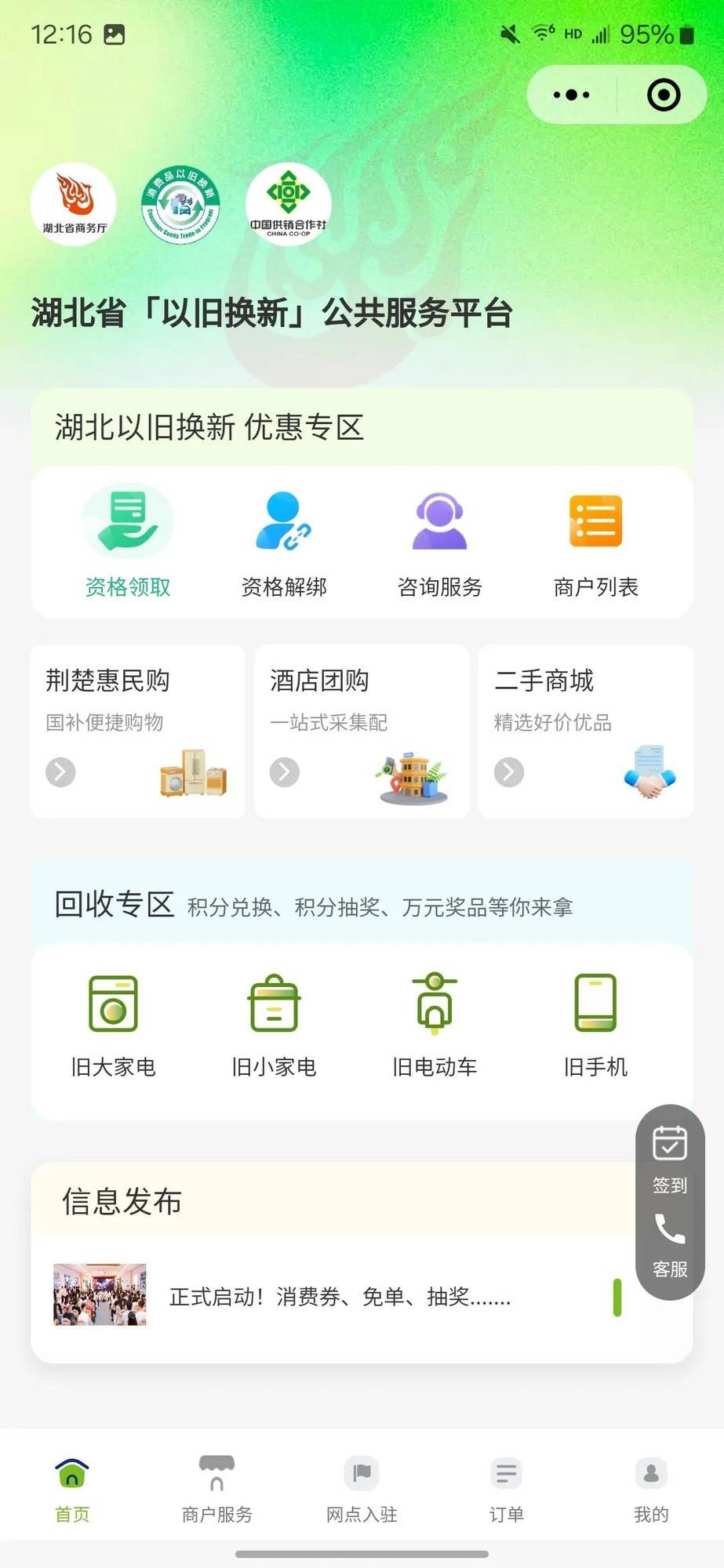Open the 我的 tab
724x1568 pixels.
pyautogui.click(x=650, y=1489)
